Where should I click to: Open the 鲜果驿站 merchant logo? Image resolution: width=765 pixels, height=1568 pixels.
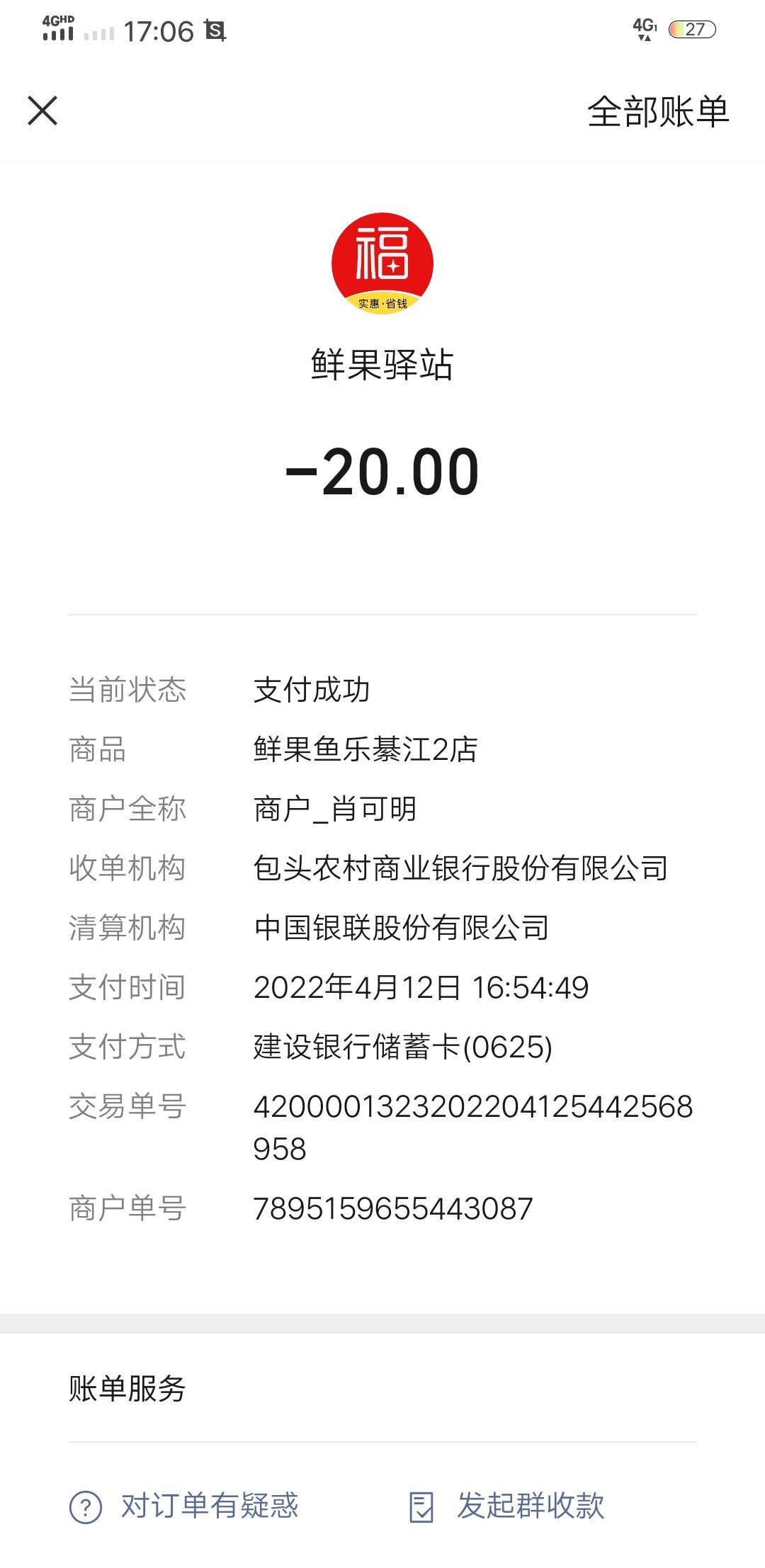(382, 263)
